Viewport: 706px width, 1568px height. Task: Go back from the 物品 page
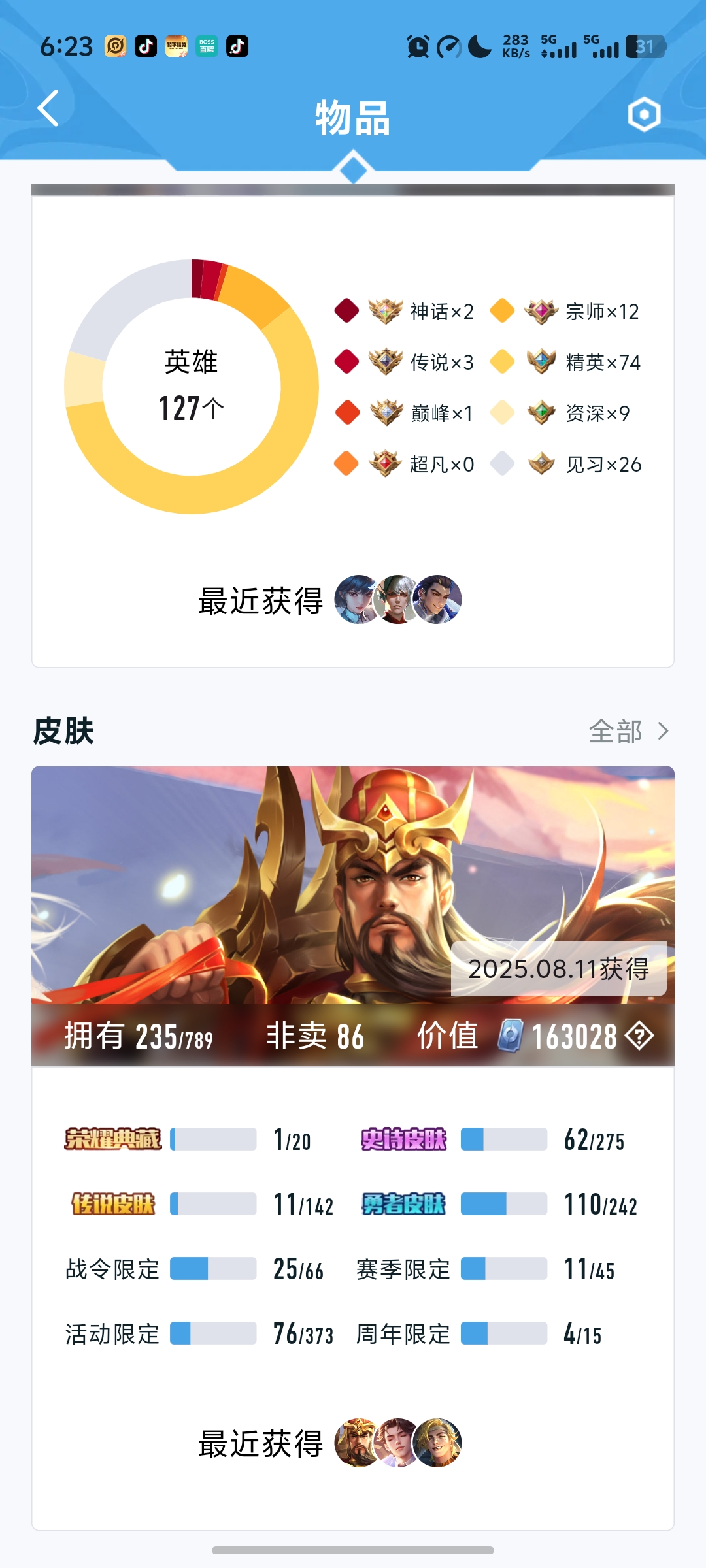48,108
